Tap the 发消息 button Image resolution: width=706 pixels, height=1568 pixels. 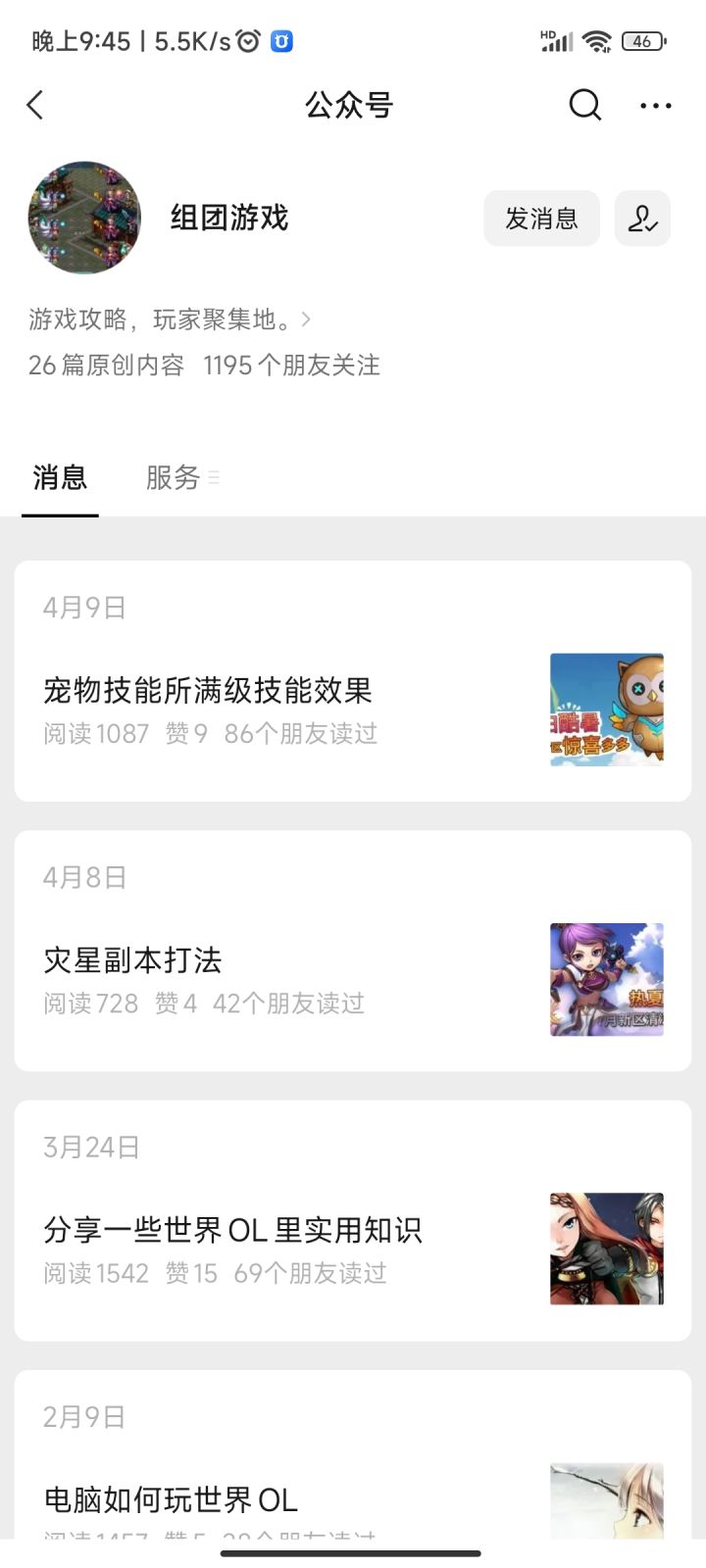pyautogui.click(x=541, y=218)
